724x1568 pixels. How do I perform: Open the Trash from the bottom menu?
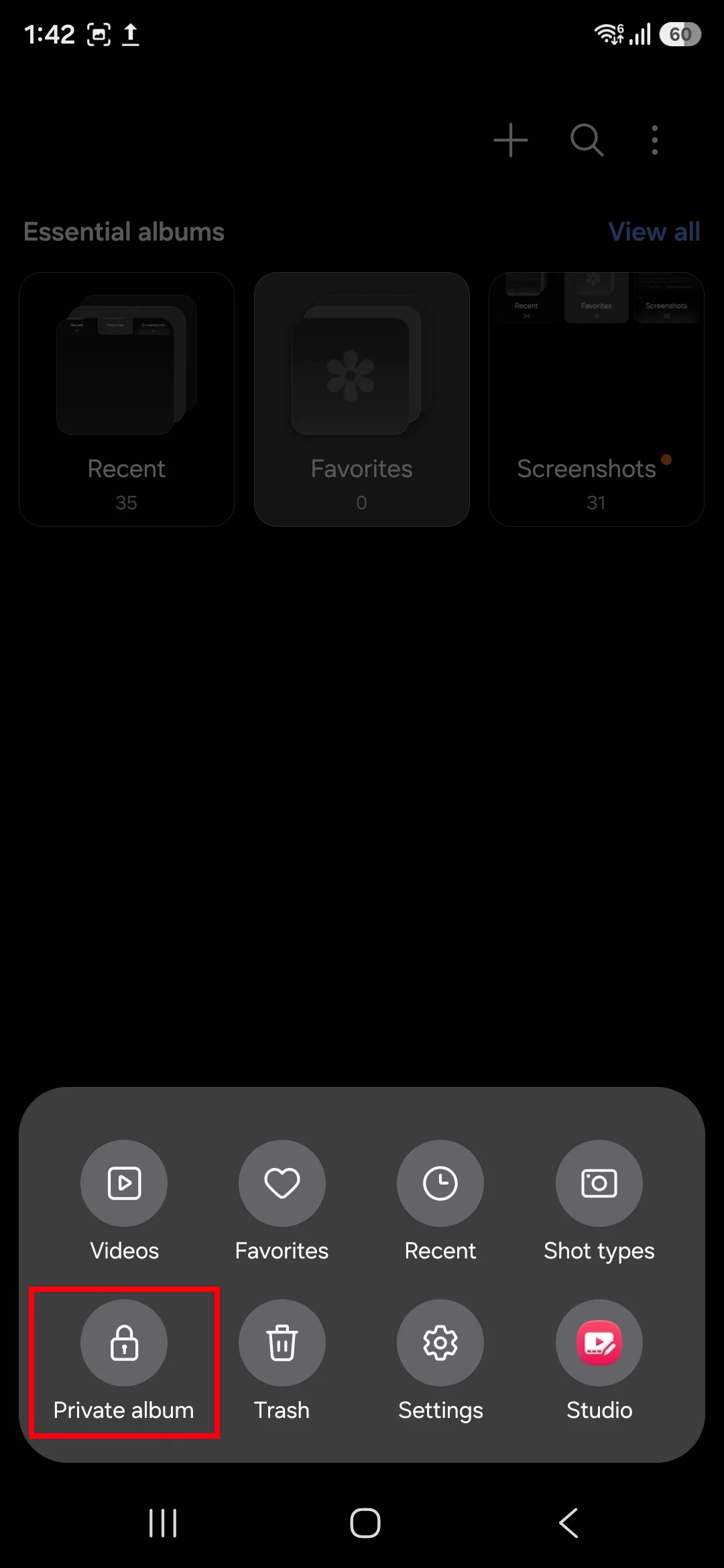click(282, 1343)
